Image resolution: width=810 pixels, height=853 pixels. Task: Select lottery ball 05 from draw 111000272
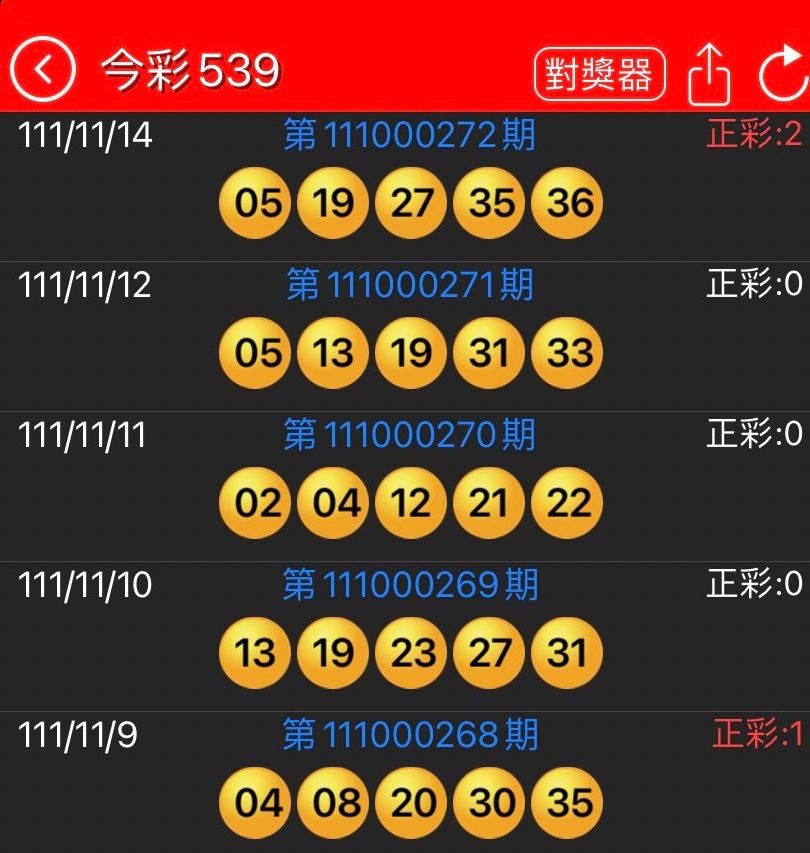tap(255, 202)
